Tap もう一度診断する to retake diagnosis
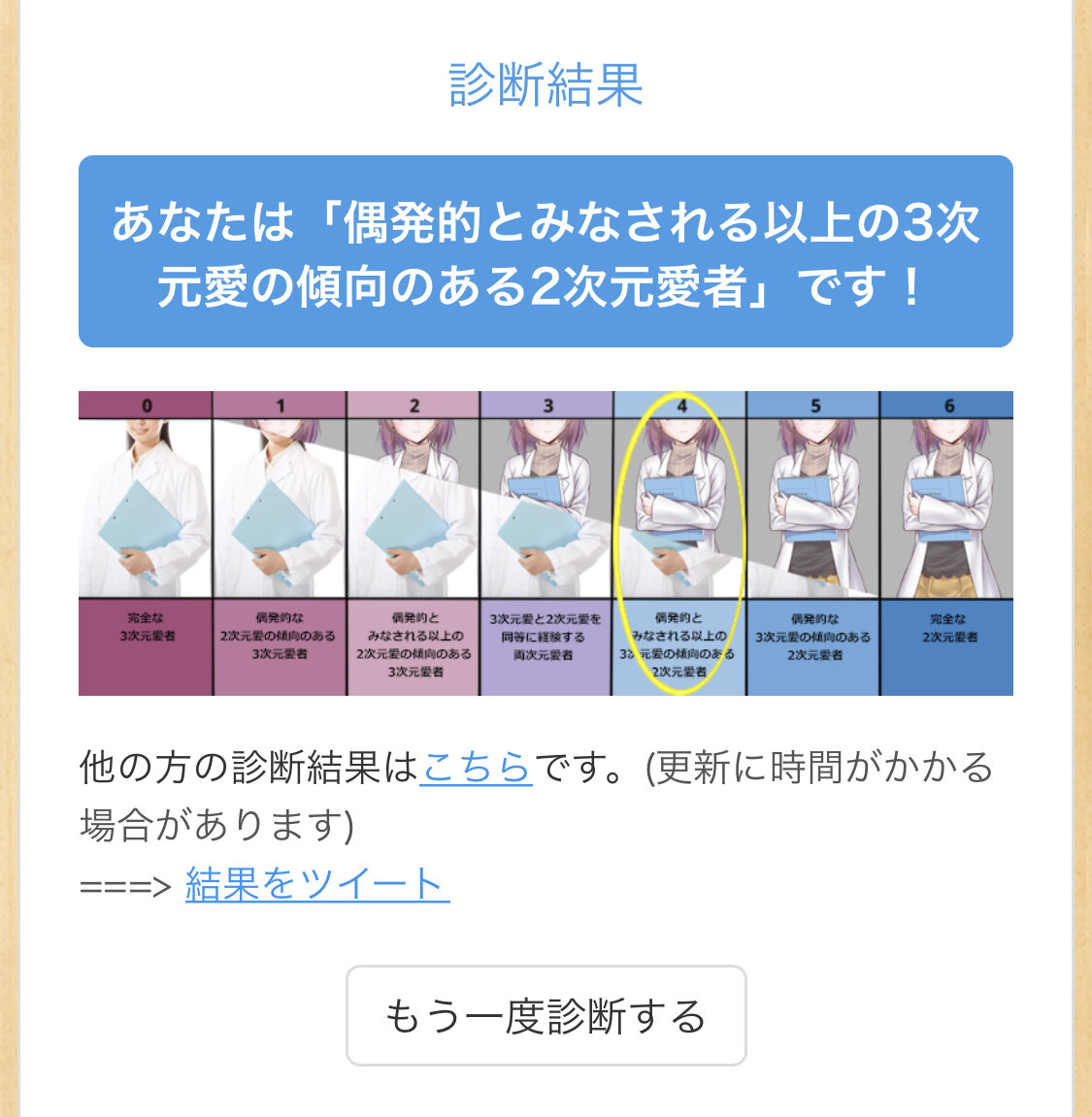1092x1117 pixels. 546,1015
